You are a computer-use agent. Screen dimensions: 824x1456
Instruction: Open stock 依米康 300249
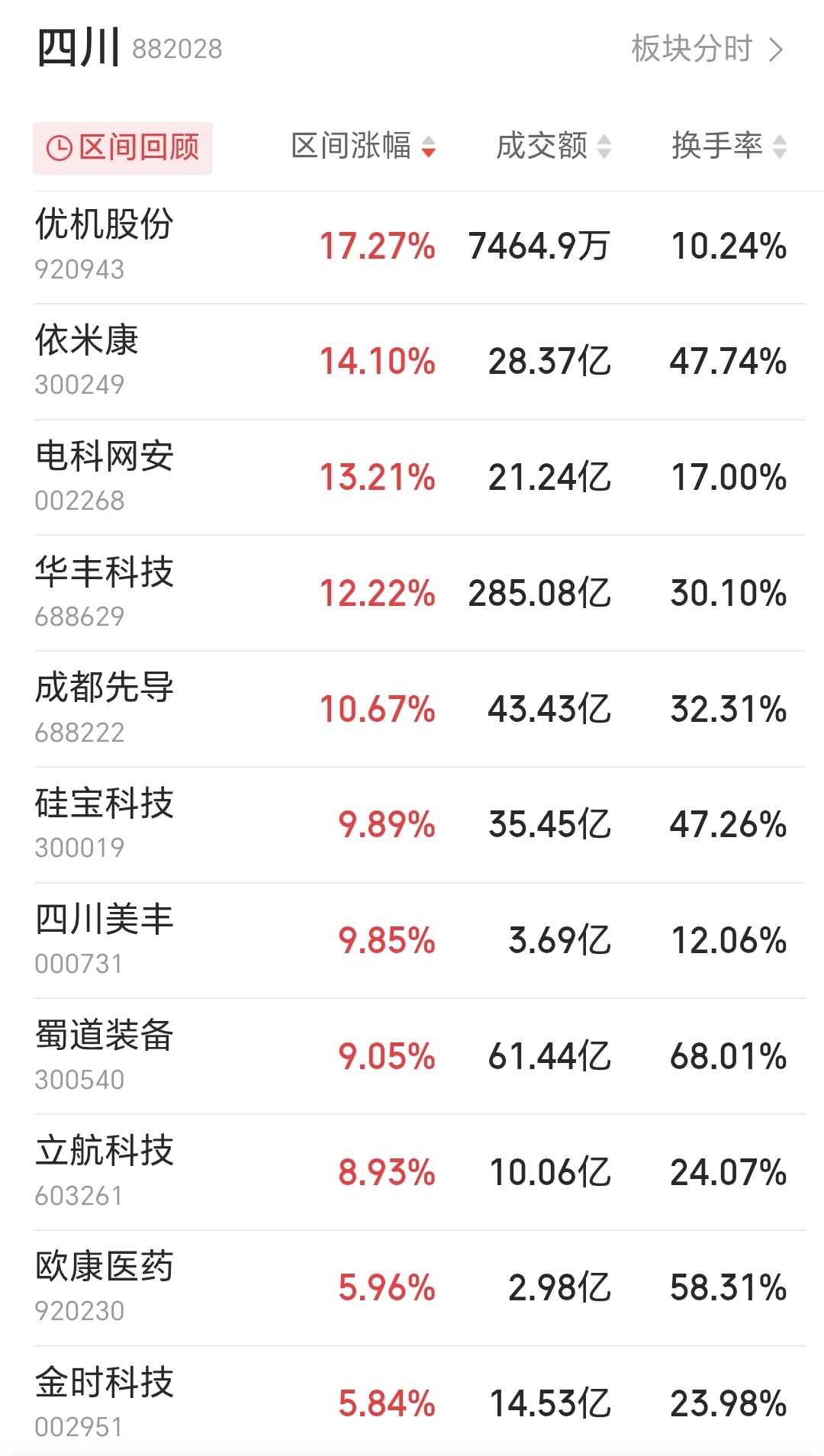click(420, 362)
